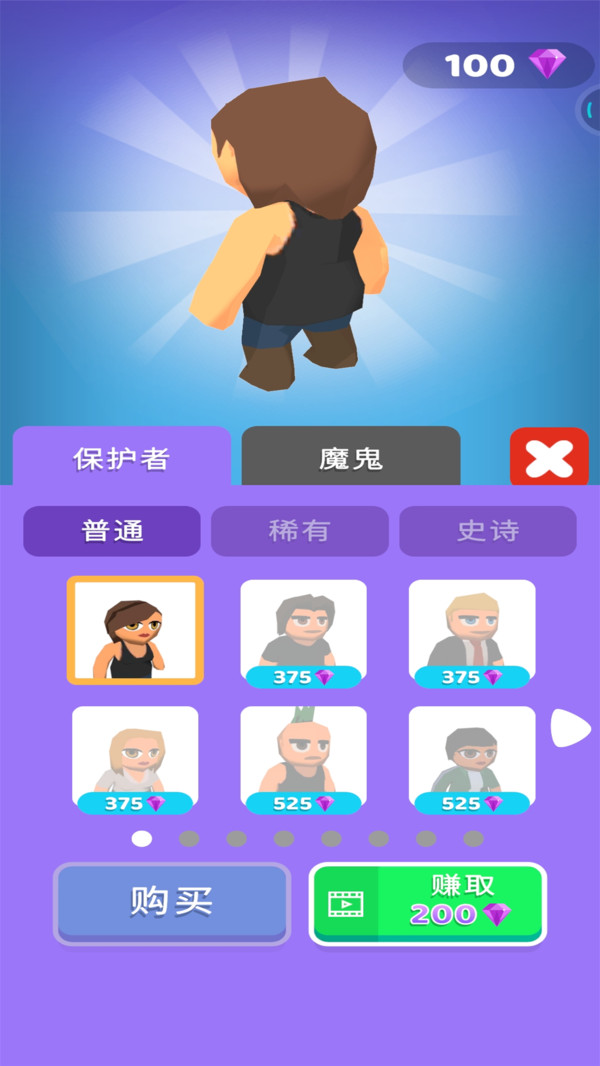The image size is (600, 1066).
Task: Go to next page with the white arrow
Action: pos(570,728)
